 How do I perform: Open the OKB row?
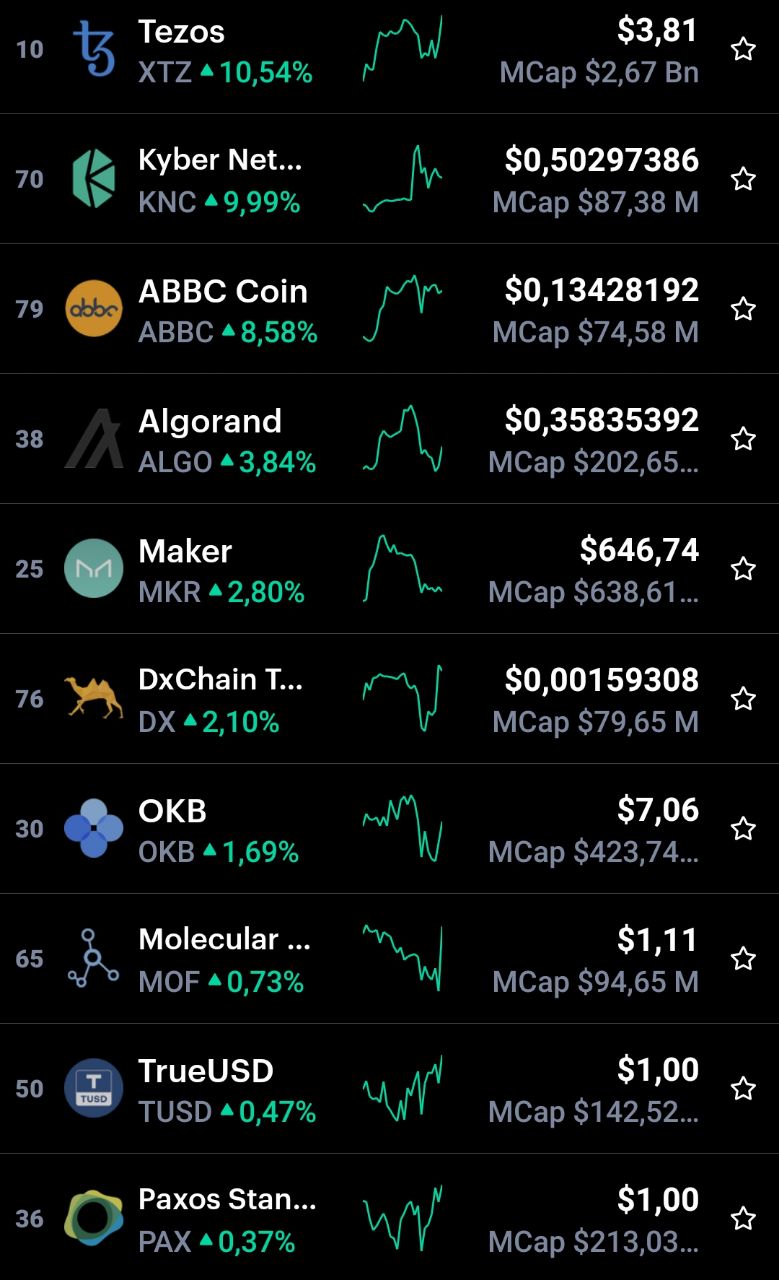pos(389,829)
